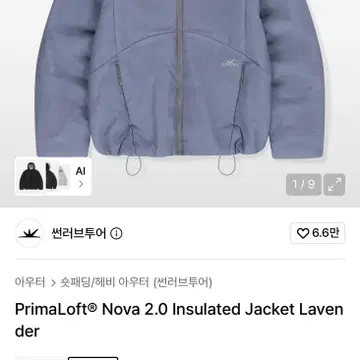This screenshot has height=360, width=360.
Task: Open the 썬러브투어 brand page
Action: 79,233
